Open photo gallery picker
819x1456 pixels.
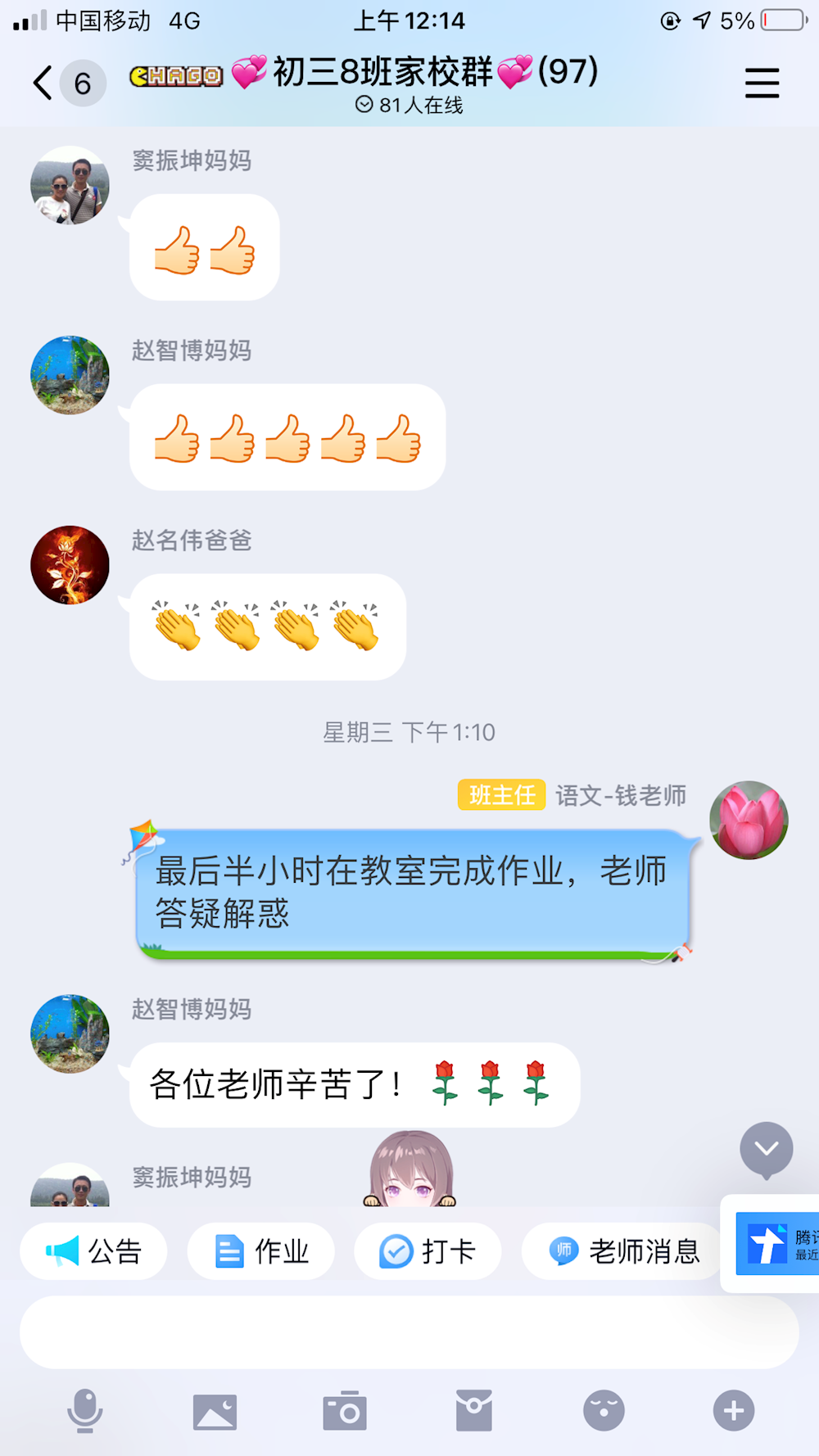tap(215, 1411)
